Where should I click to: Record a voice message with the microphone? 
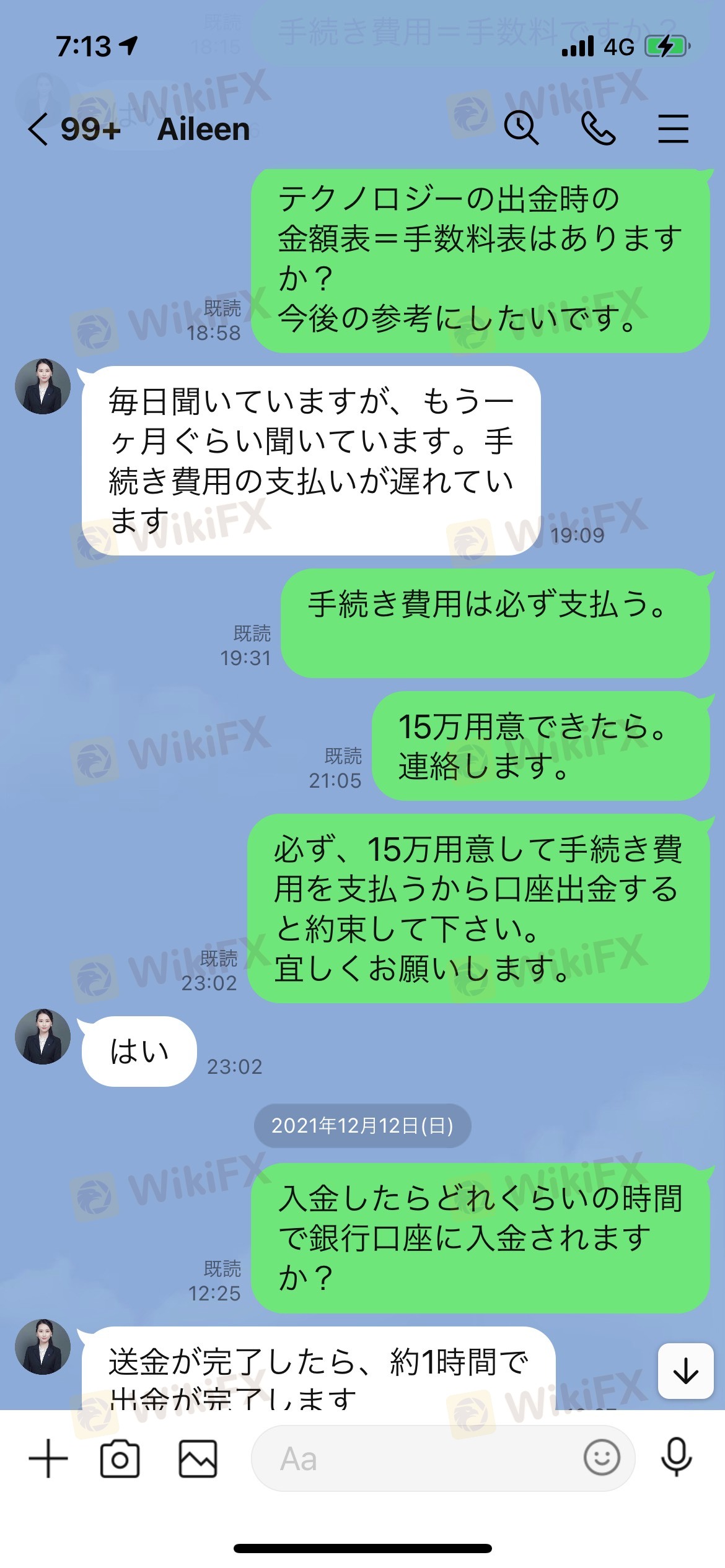pos(676,1457)
